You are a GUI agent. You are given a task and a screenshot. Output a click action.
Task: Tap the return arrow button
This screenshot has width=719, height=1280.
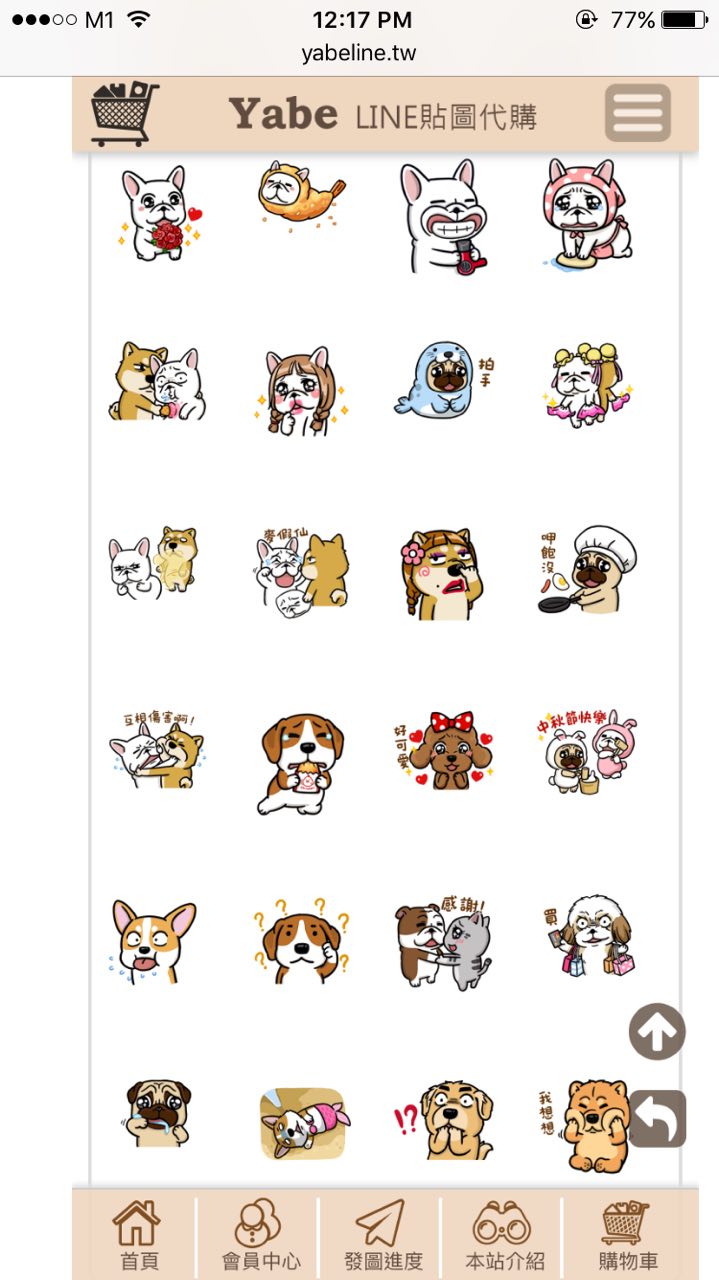pos(657,1118)
